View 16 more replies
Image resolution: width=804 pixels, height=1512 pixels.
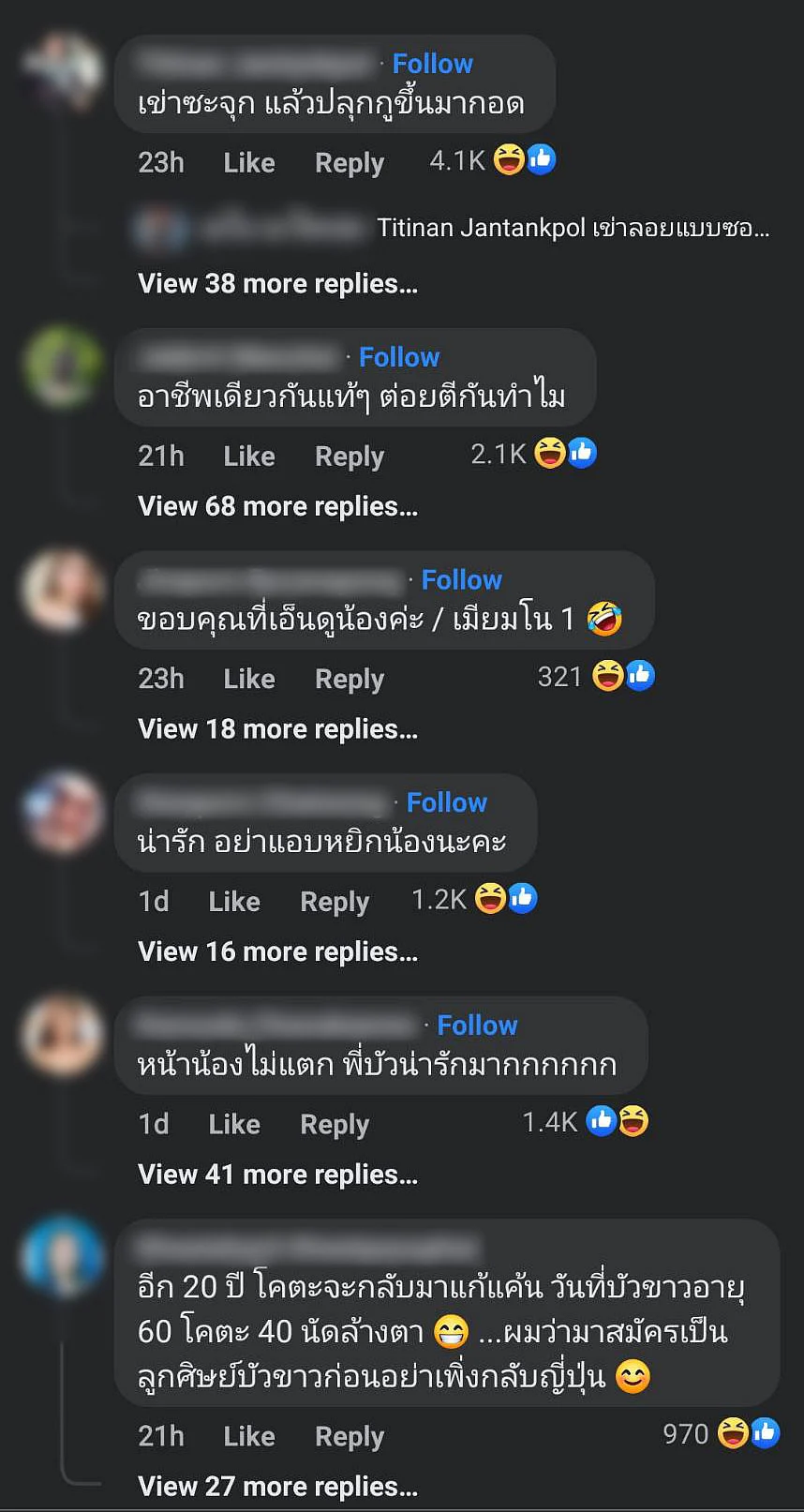point(277,952)
